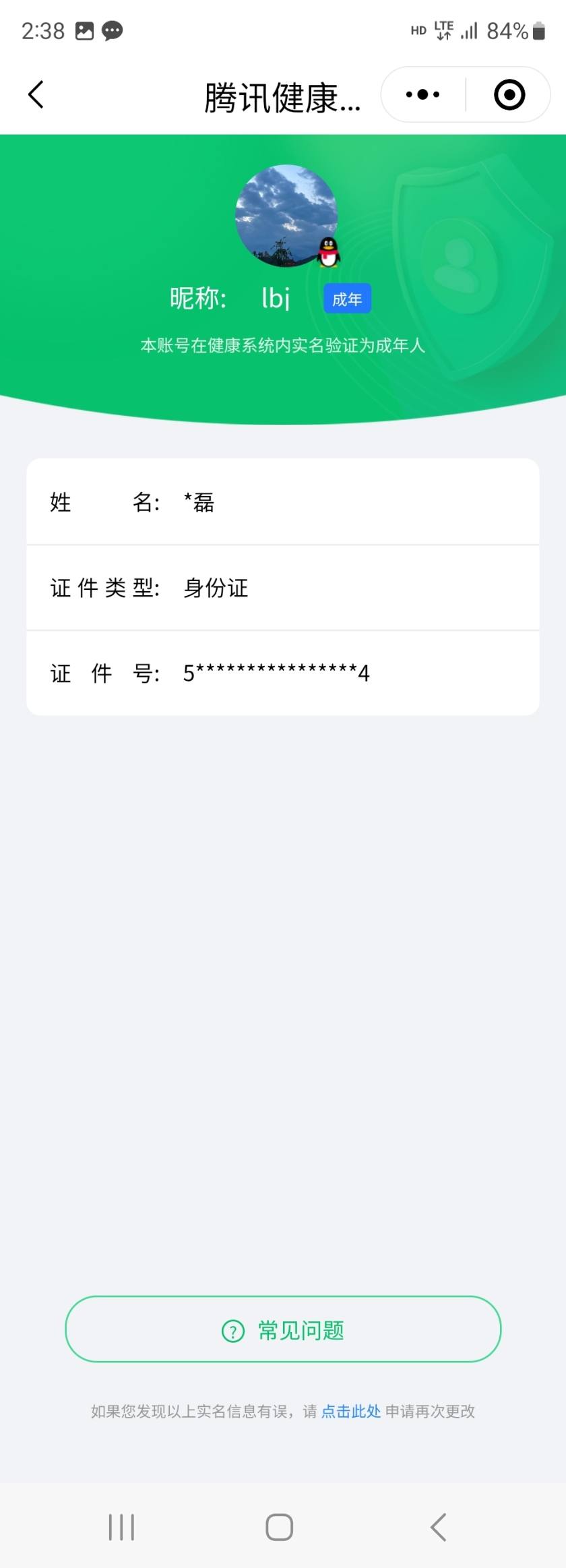The image size is (566, 1568).
Task: Tap the messages notification icon in status bar
Action: tap(112, 30)
